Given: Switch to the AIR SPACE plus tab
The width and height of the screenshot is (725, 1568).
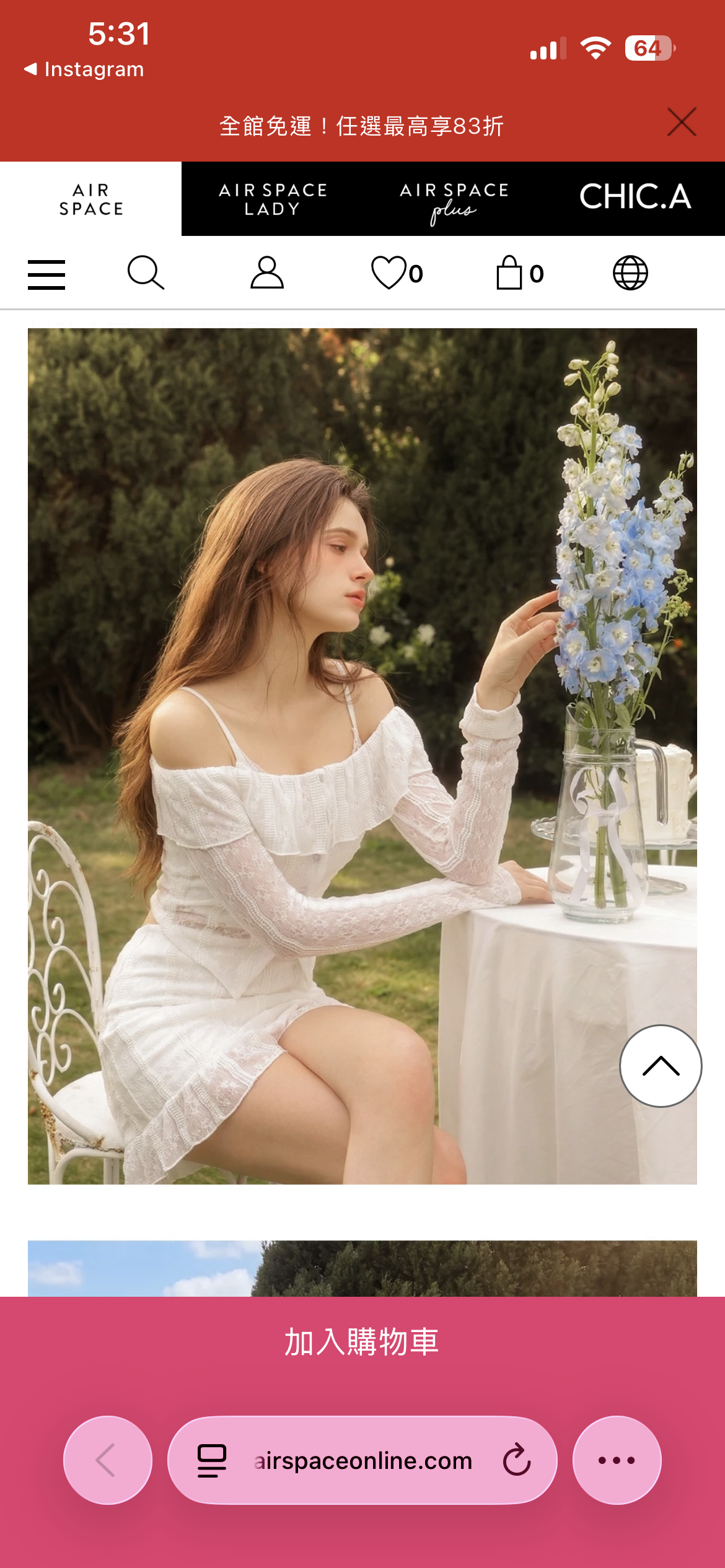Looking at the screenshot, I should 454,199.
